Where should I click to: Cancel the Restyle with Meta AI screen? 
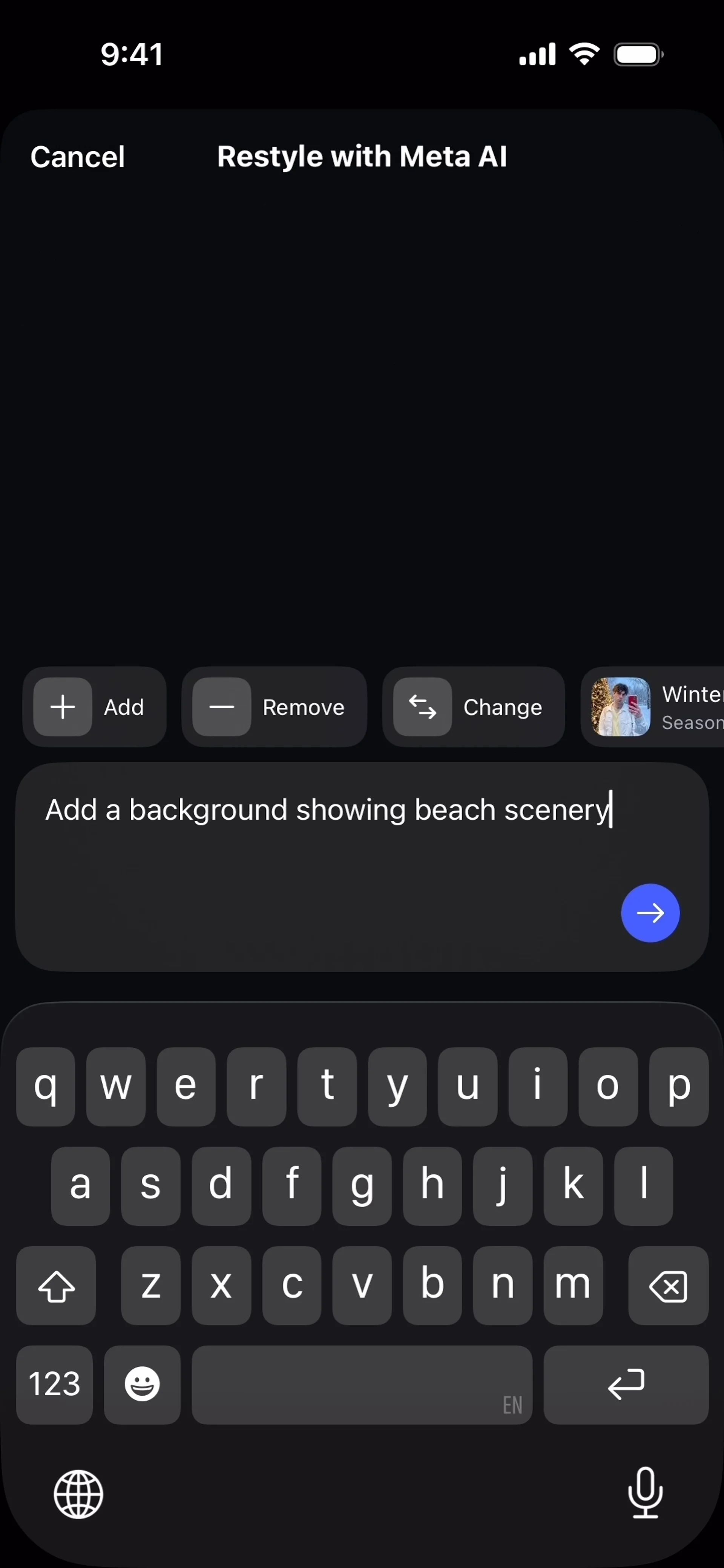pos(77,157)
